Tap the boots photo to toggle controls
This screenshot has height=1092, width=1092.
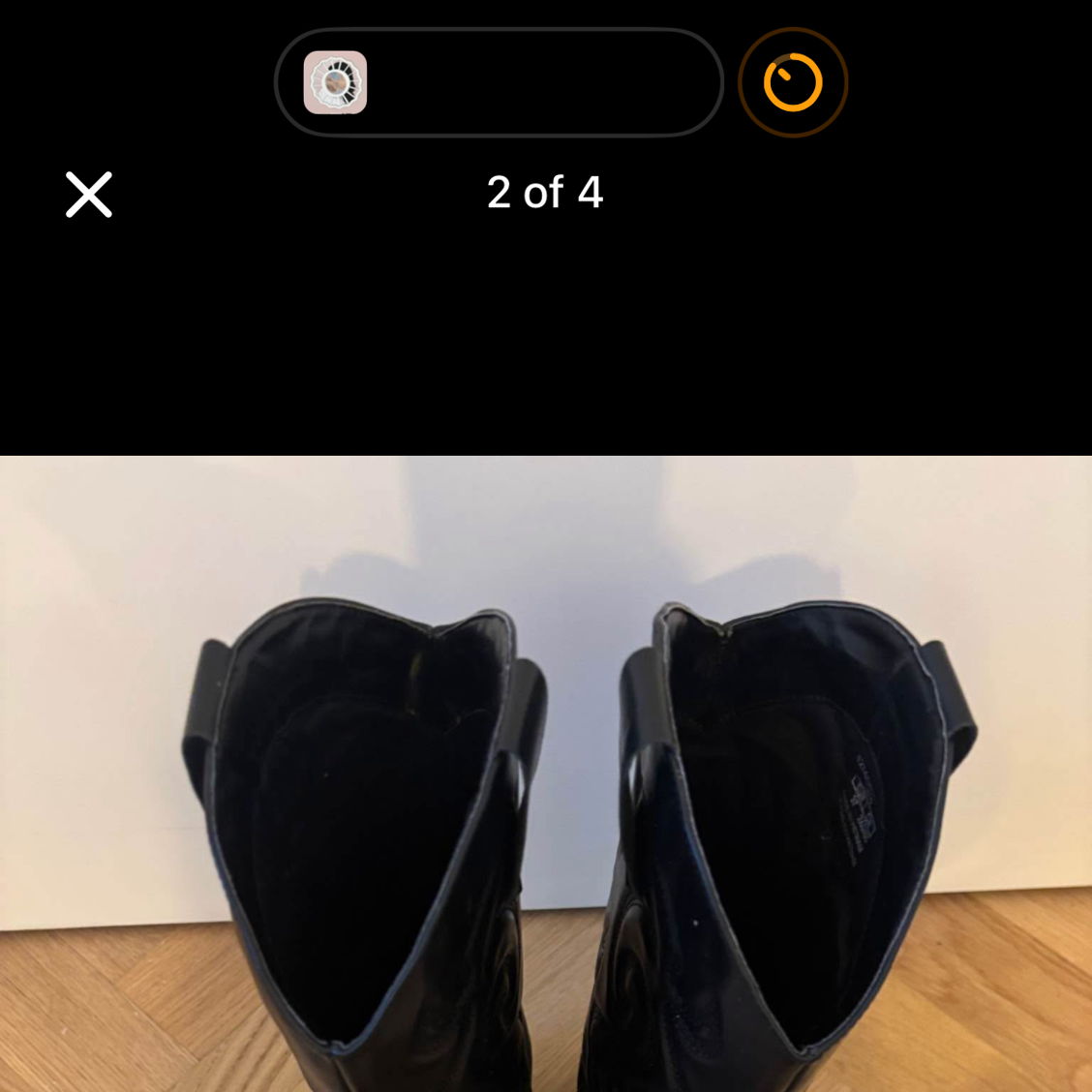[546, 774]
